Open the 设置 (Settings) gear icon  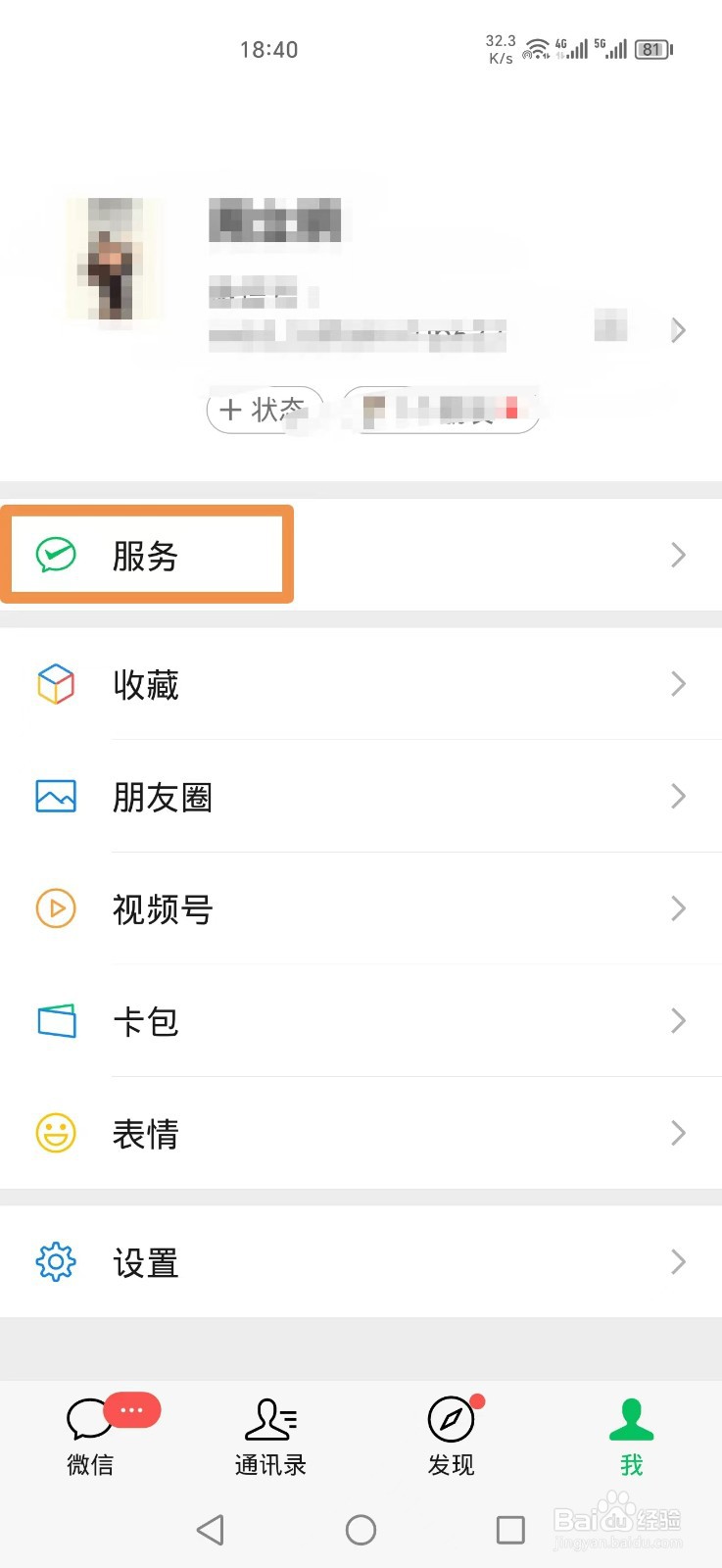[x=56, y=1262]
